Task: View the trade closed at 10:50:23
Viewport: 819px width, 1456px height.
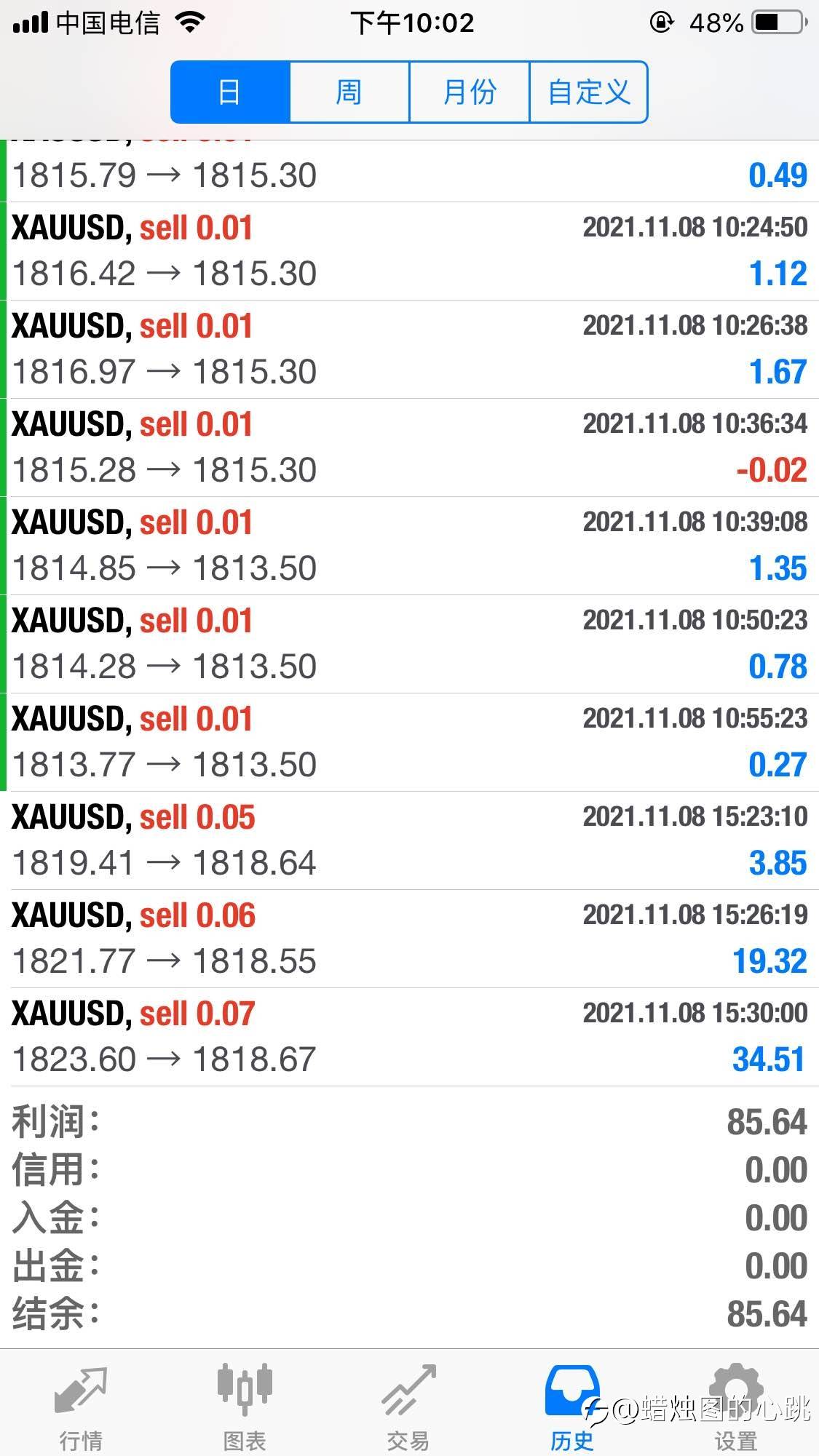Action: (x=409, y=644)
